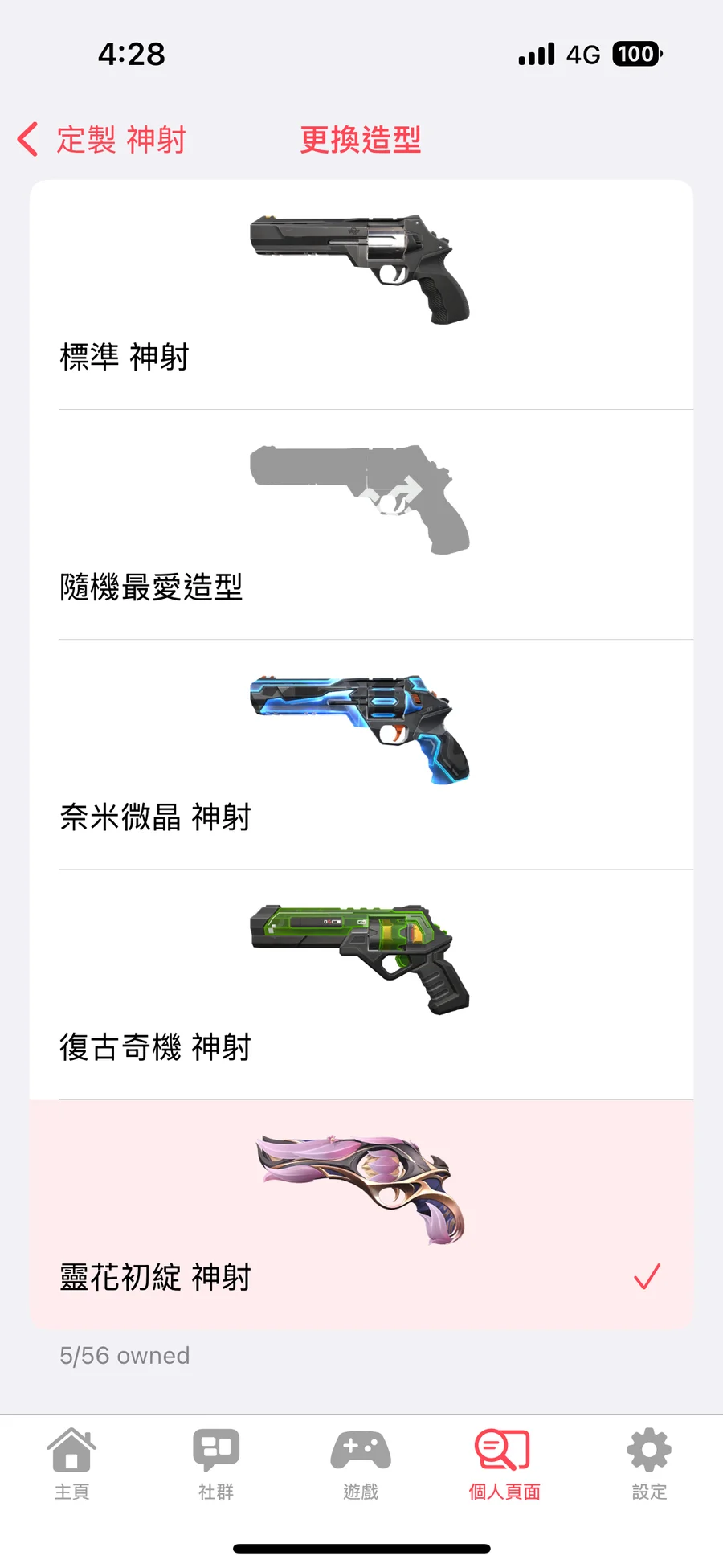Select the 標準 神射 skin
Viewport: 723px width, 1568px height.
pyautogui.click(x=361, y=295)
